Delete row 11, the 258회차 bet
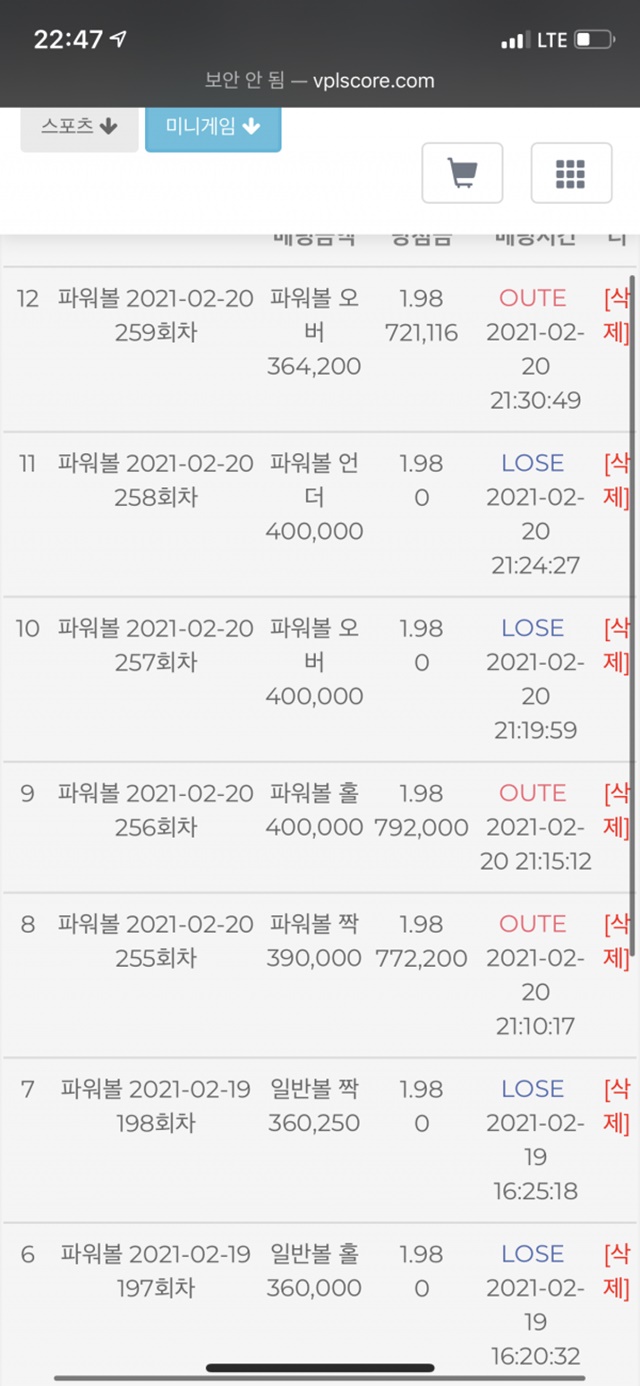 (x=616, y=480)
